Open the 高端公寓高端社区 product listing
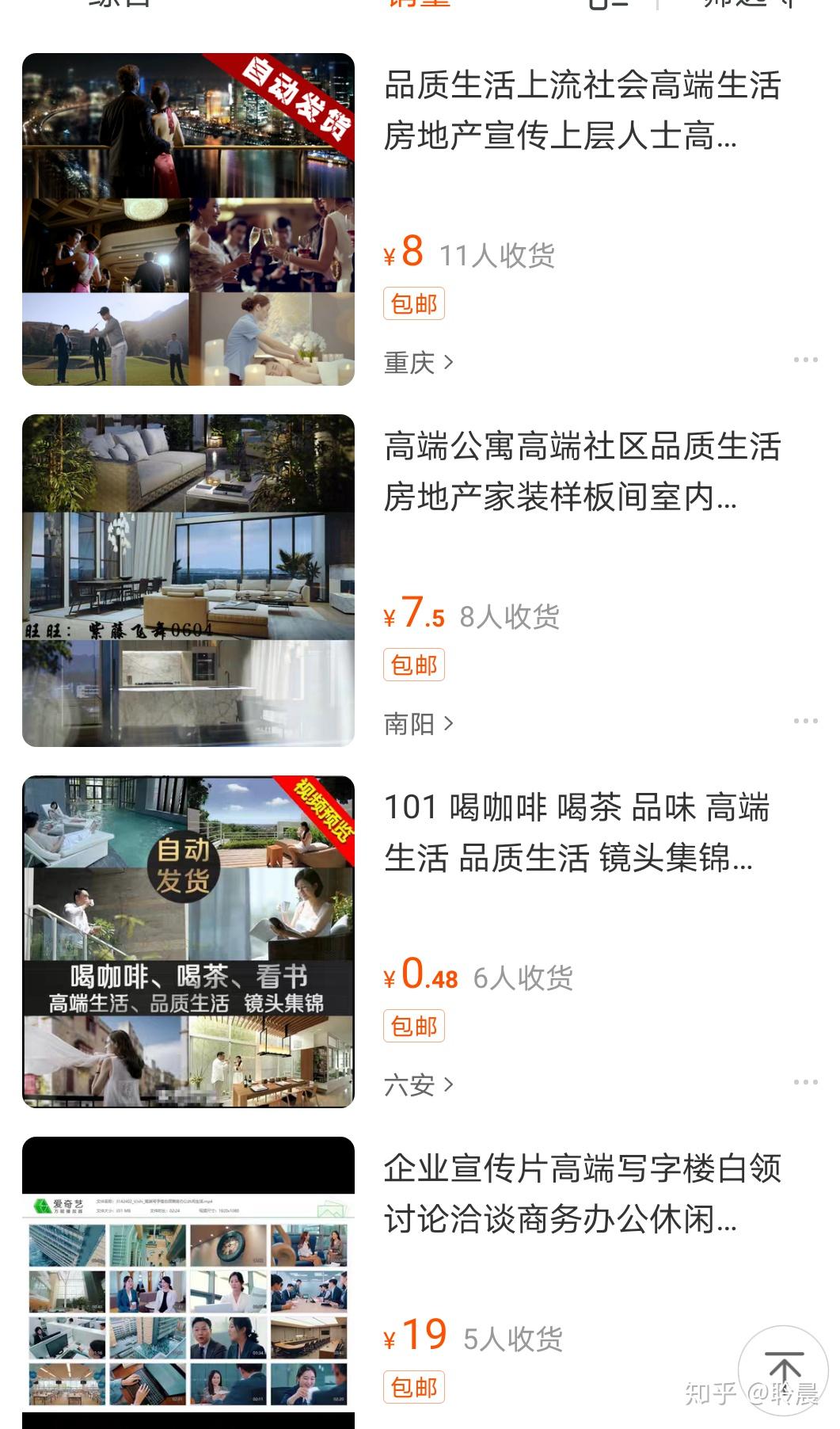Screen dimensions: 840x1429 pyautogui.click(x=583, y=472)
